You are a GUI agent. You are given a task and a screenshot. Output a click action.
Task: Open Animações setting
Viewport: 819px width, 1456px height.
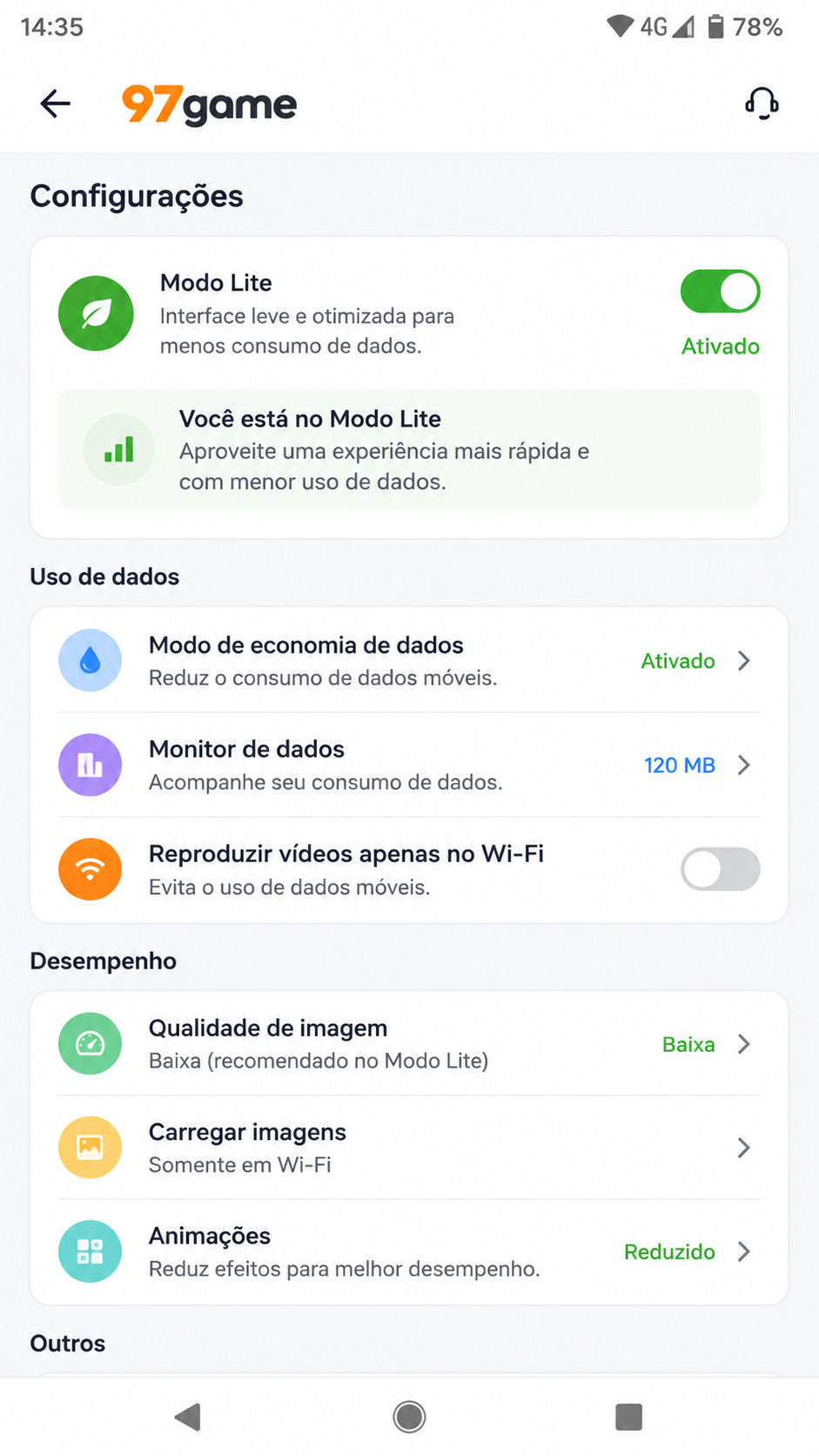tap(409, 1251)
